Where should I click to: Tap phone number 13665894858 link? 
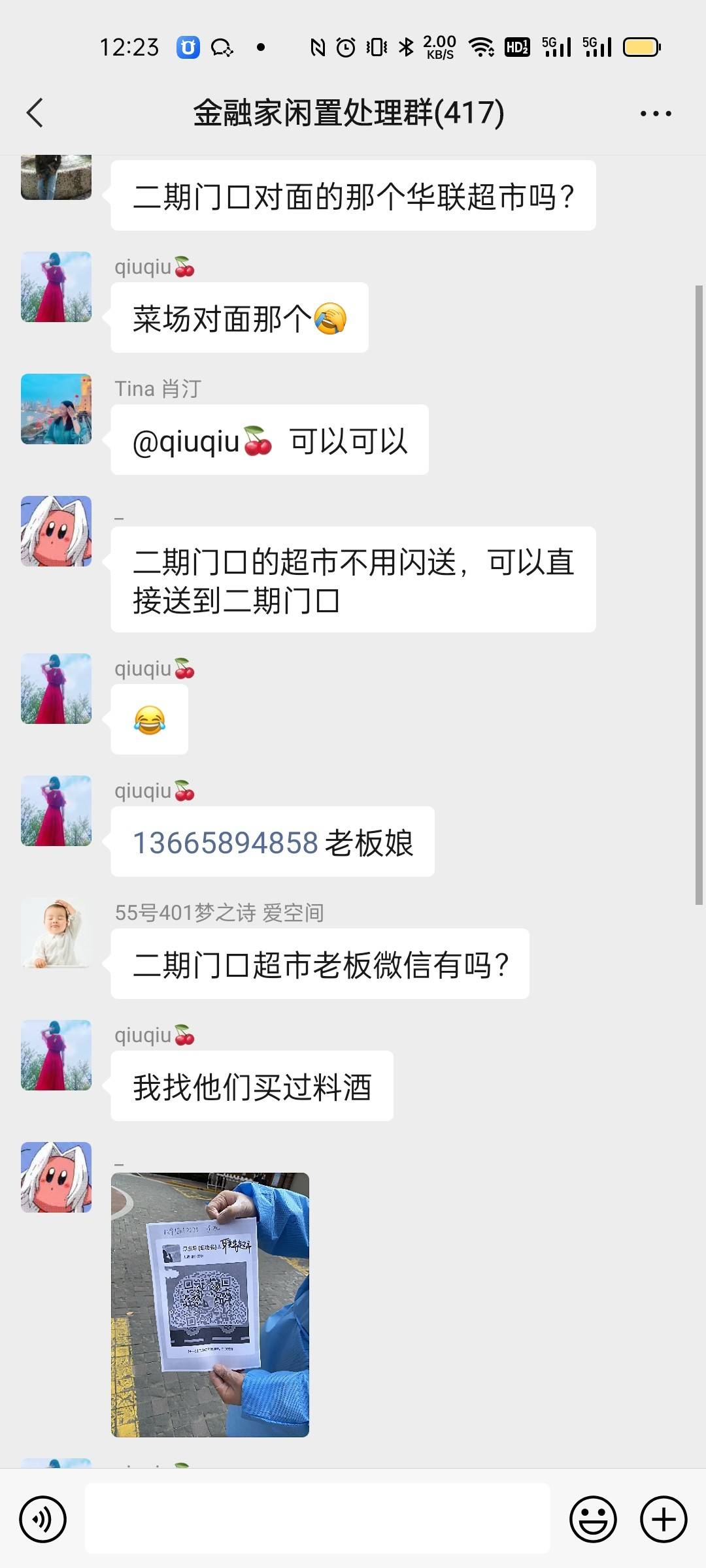(226, 842)
